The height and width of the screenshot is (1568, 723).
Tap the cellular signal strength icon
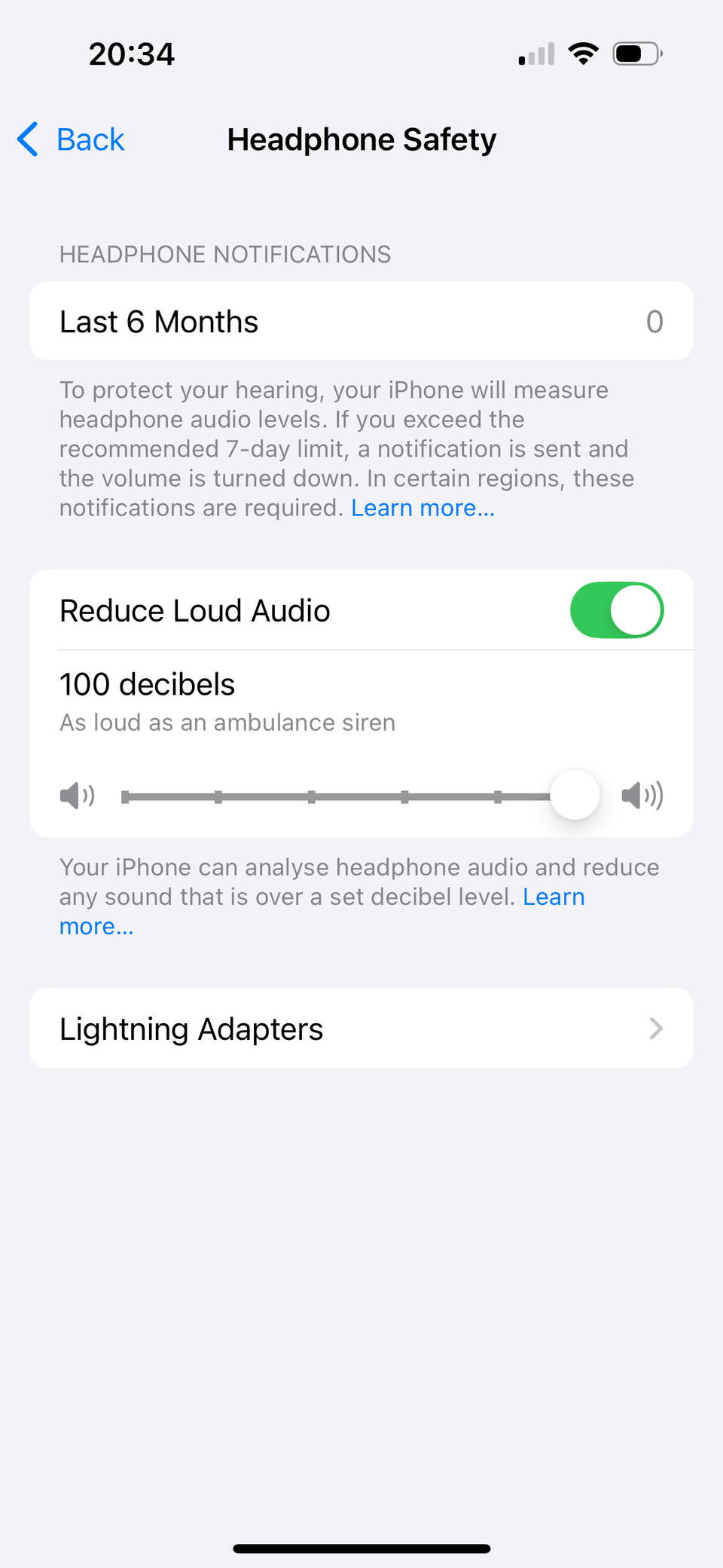[x=535, y=53]
